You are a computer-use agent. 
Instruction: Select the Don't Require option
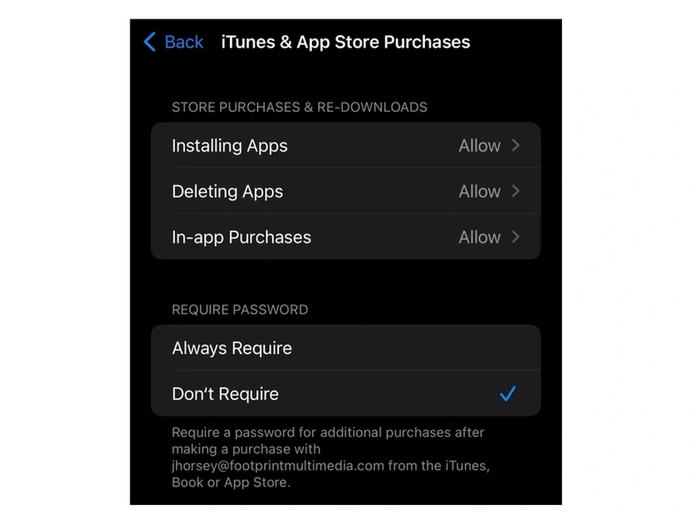[x=345, y=394]
